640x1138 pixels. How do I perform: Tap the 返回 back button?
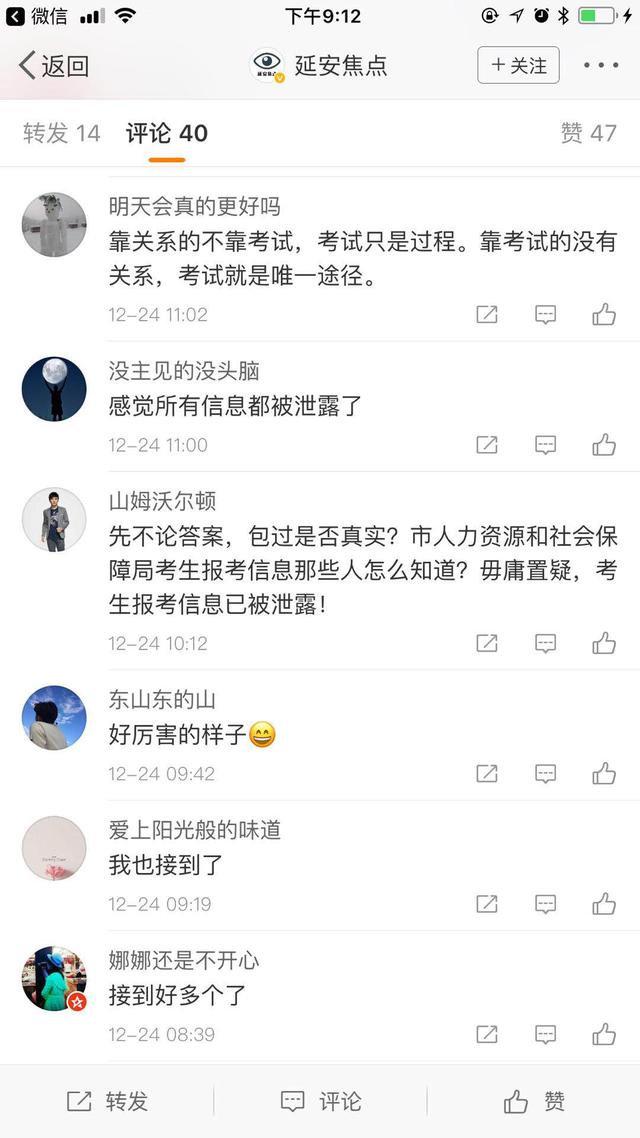(55, 66)
